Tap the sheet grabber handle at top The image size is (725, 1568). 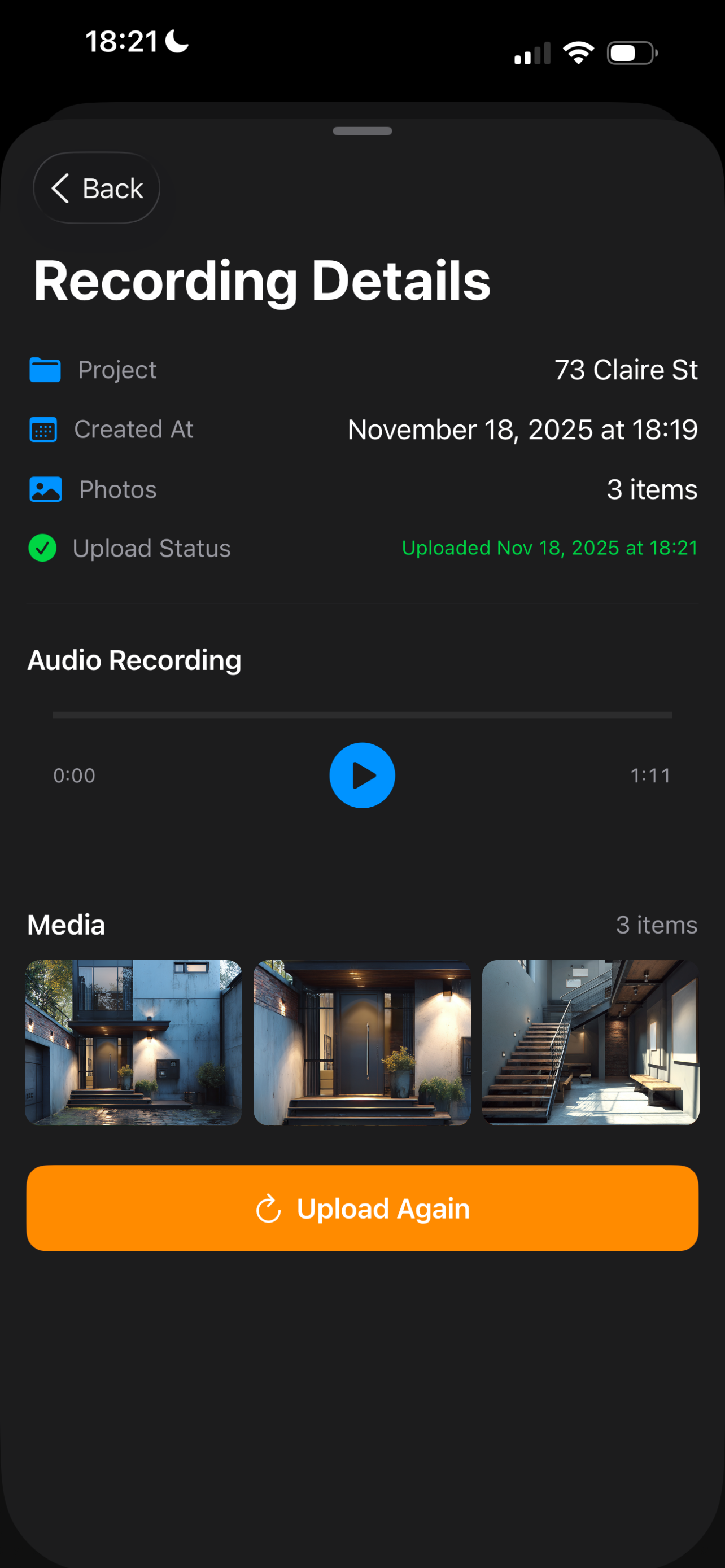tap(362, 130)
